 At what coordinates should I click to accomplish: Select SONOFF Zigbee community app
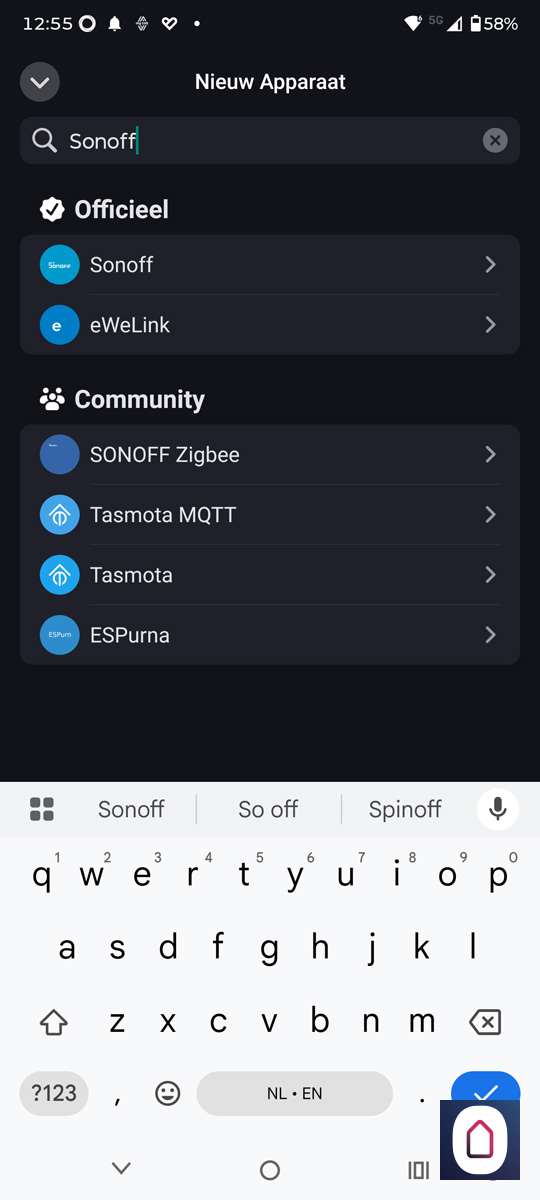[270, 455]
